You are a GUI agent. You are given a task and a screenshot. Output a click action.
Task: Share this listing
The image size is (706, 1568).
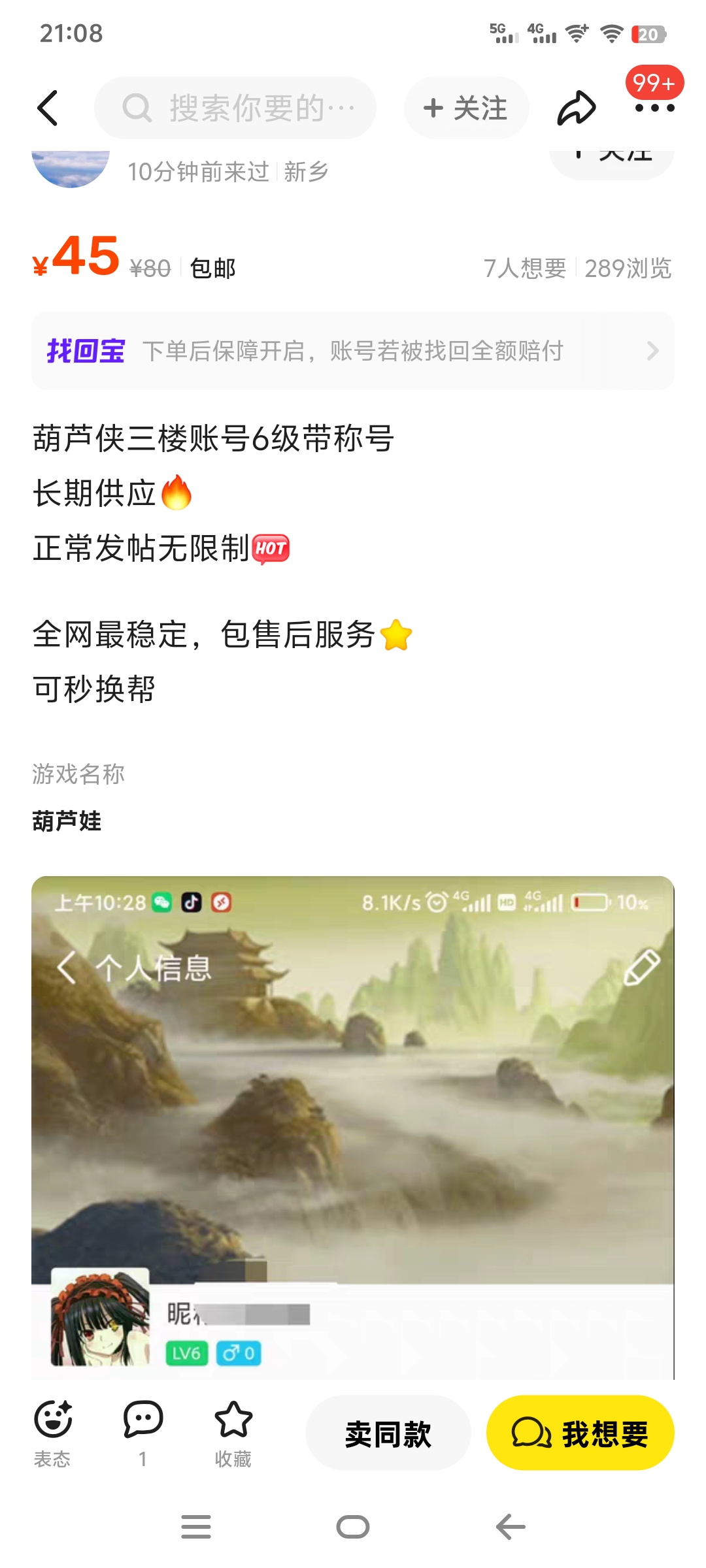[576, 108]
